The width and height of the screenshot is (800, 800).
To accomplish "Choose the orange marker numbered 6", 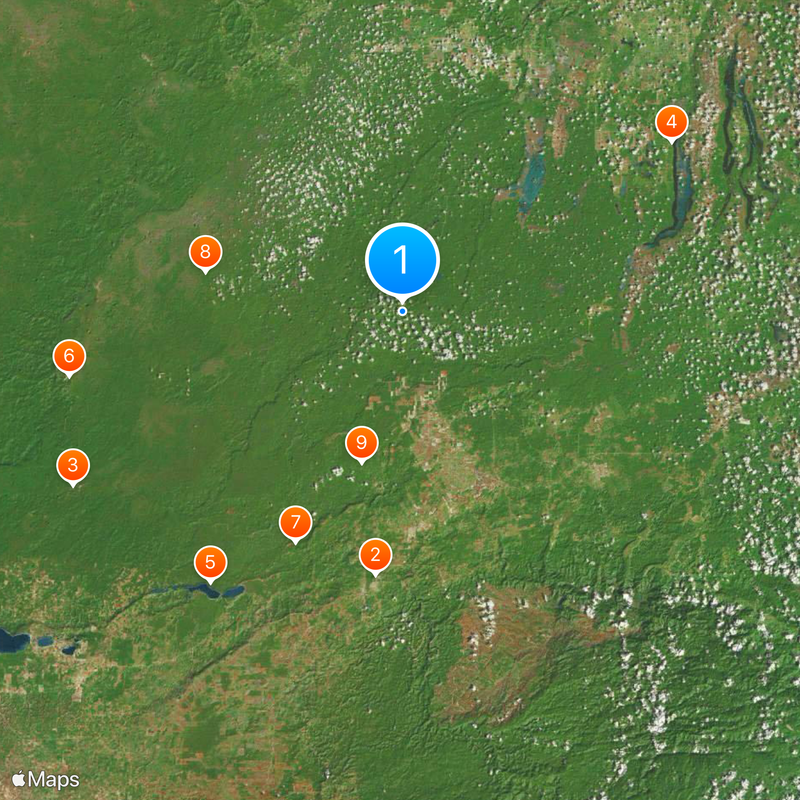I will (x=69, y=355).
